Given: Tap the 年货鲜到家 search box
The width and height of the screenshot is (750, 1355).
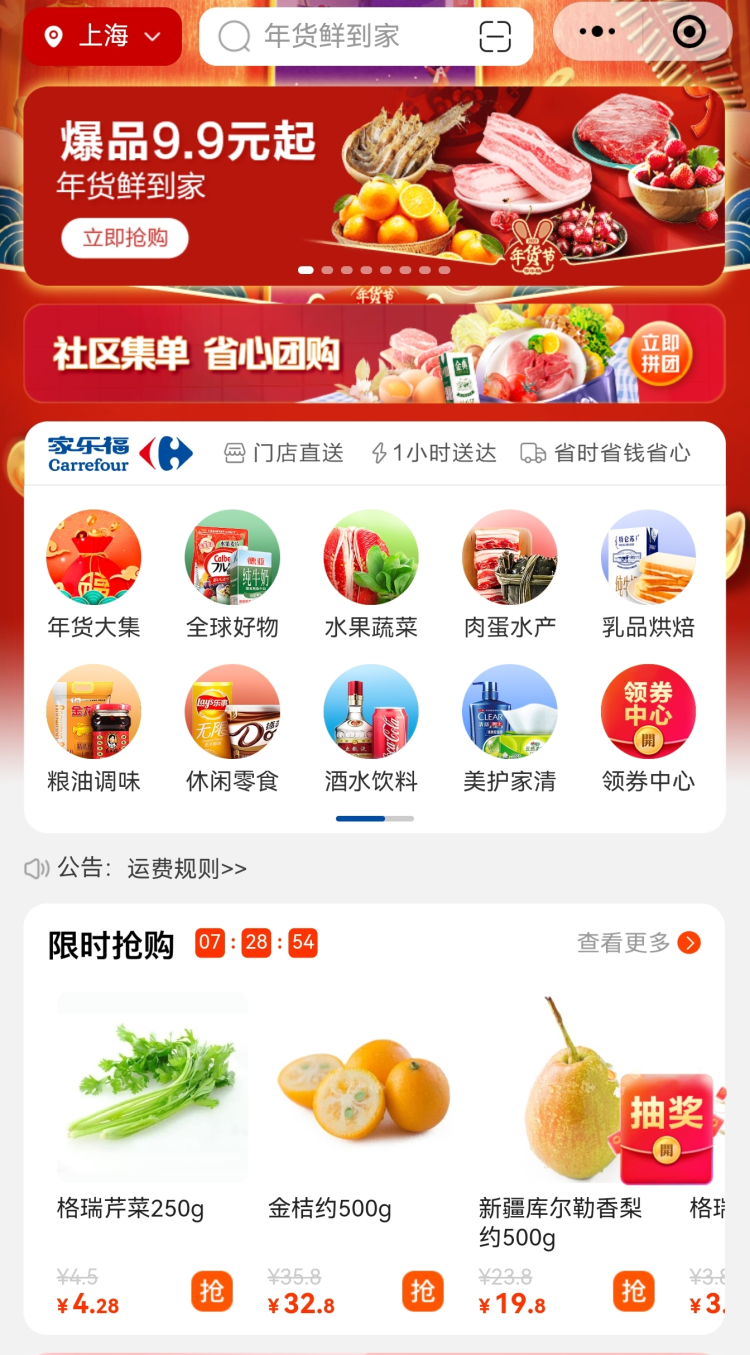Looking at the screenshot, I should pos(340,37).
